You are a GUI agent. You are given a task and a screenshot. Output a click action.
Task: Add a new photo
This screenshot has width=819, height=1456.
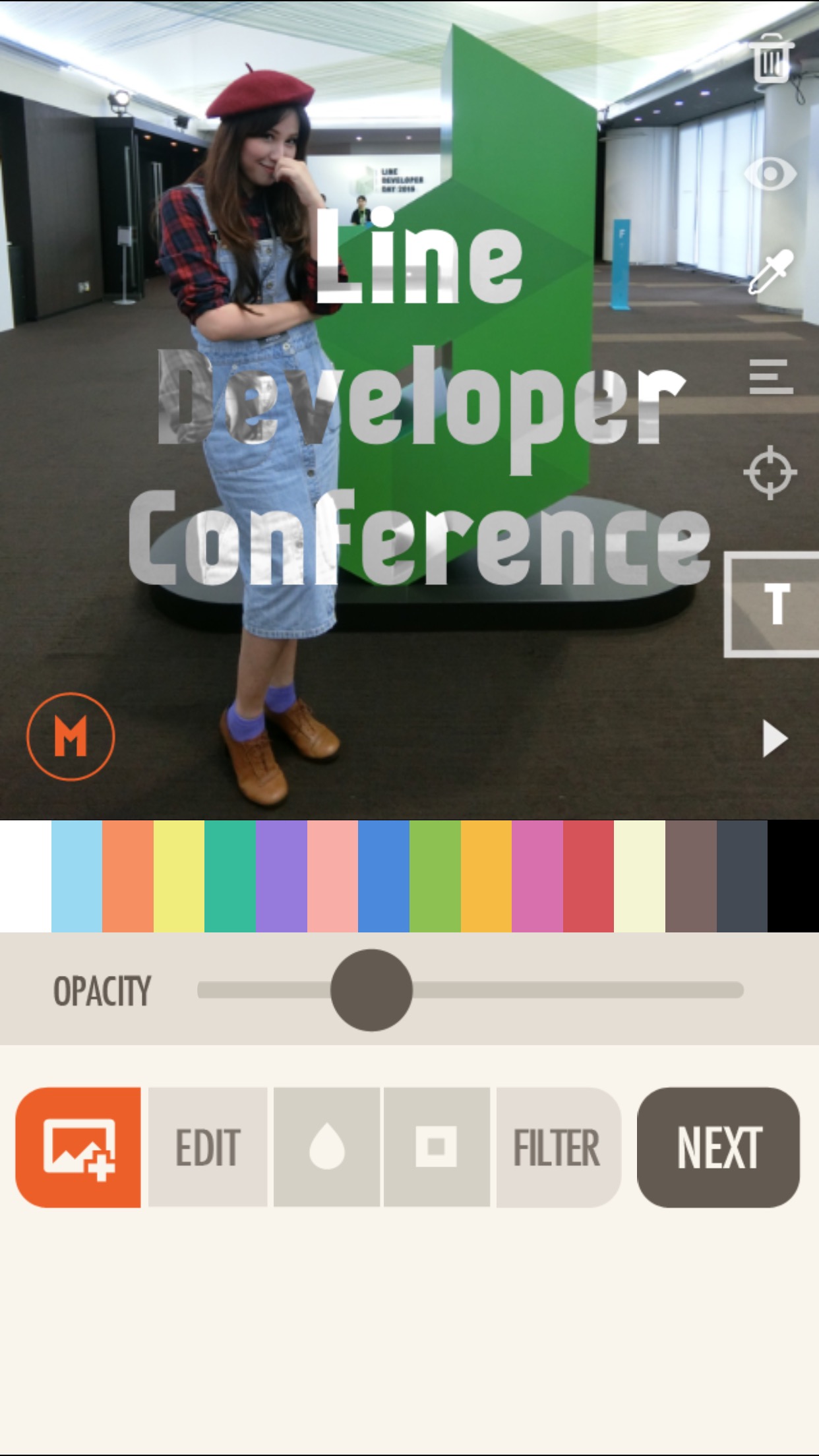coord(78,1147)
